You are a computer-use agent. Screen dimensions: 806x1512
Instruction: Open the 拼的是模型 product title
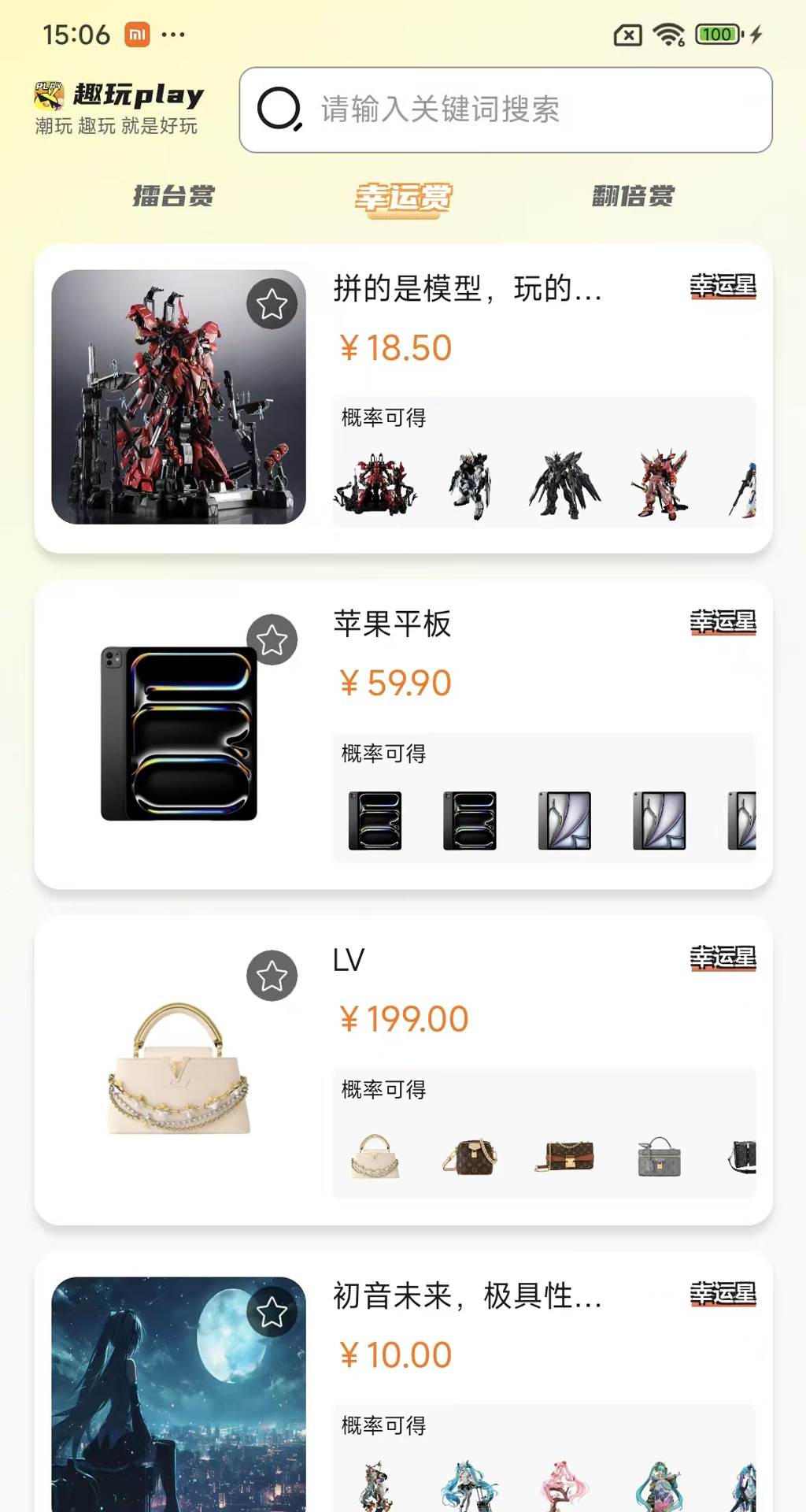tap(468, 290)
